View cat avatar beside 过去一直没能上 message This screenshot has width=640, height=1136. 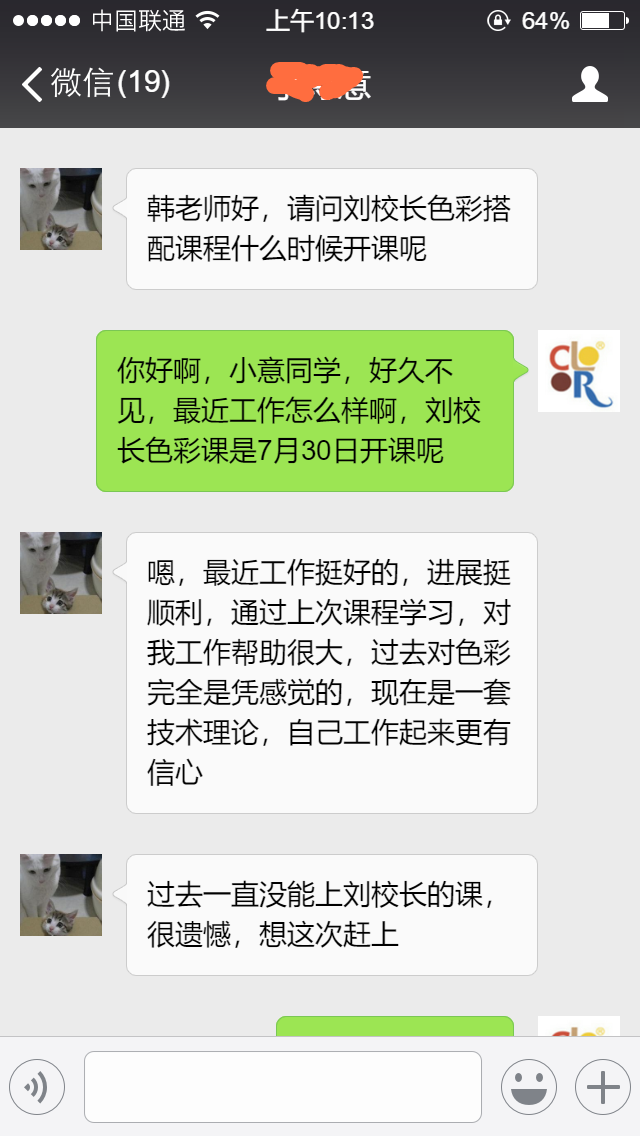click(61, 895)
